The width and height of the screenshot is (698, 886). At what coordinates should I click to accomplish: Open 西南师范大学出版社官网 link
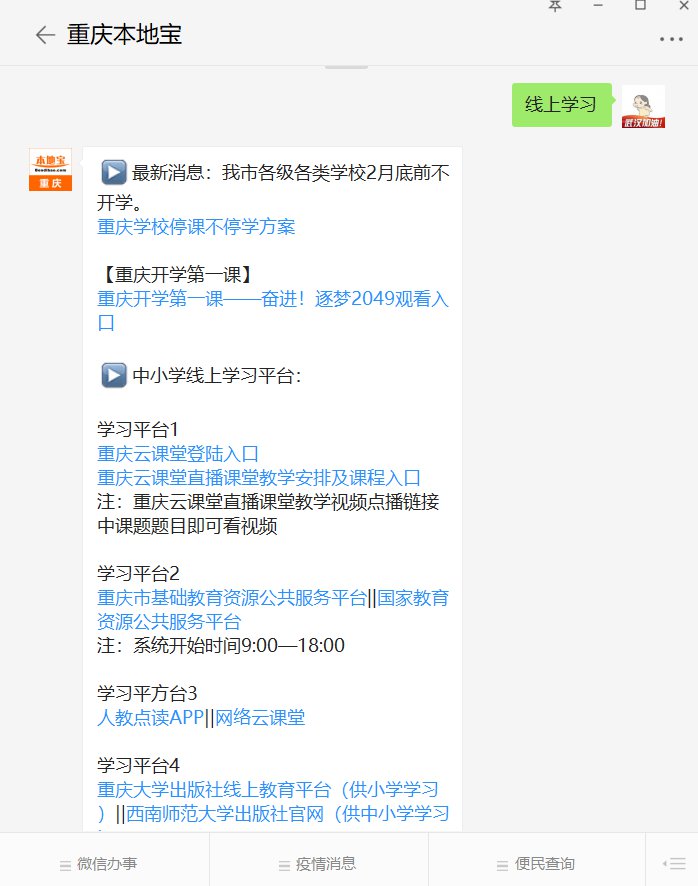(288, 813)
